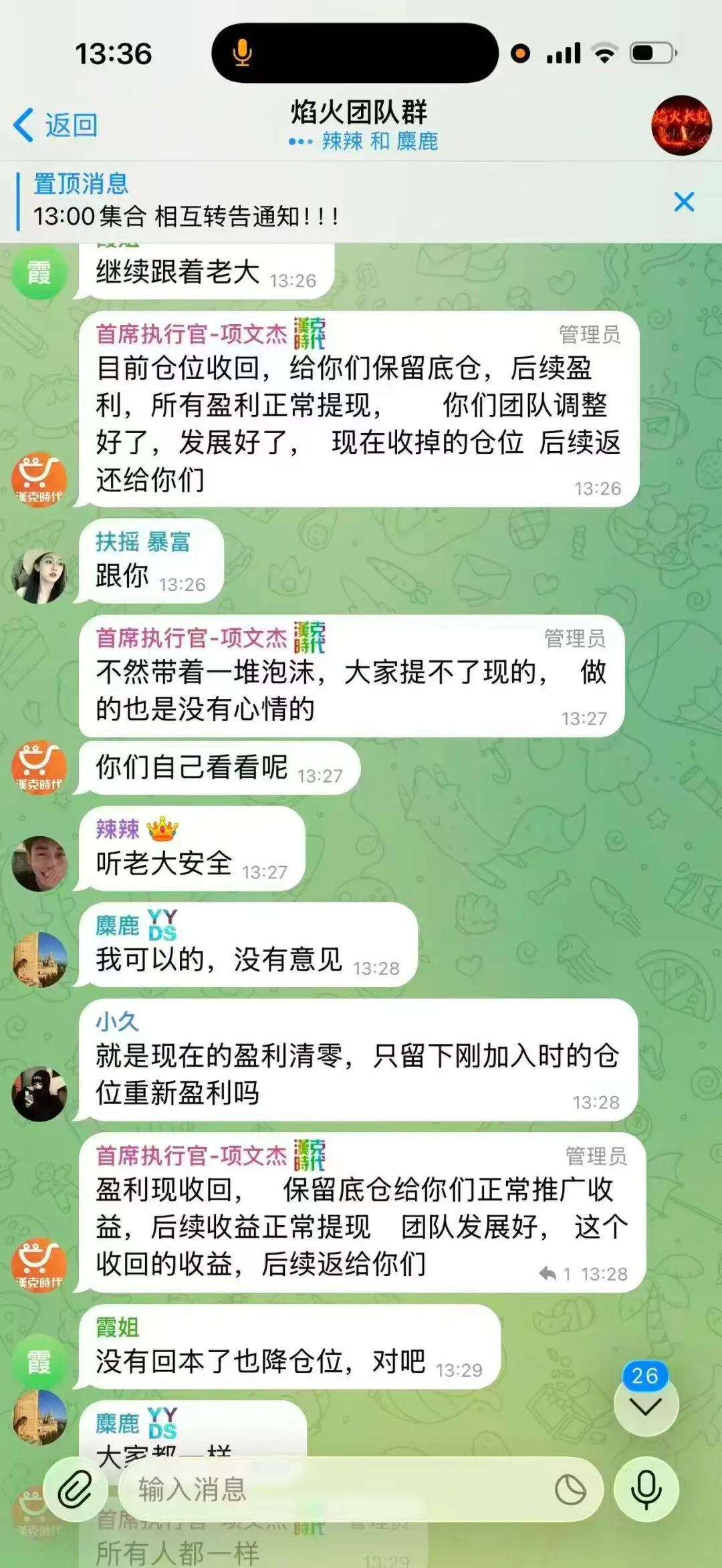Tap sender name 首席执行官-项文杰 at 13:26
The image size is (722, 1568).
point(191,334)
